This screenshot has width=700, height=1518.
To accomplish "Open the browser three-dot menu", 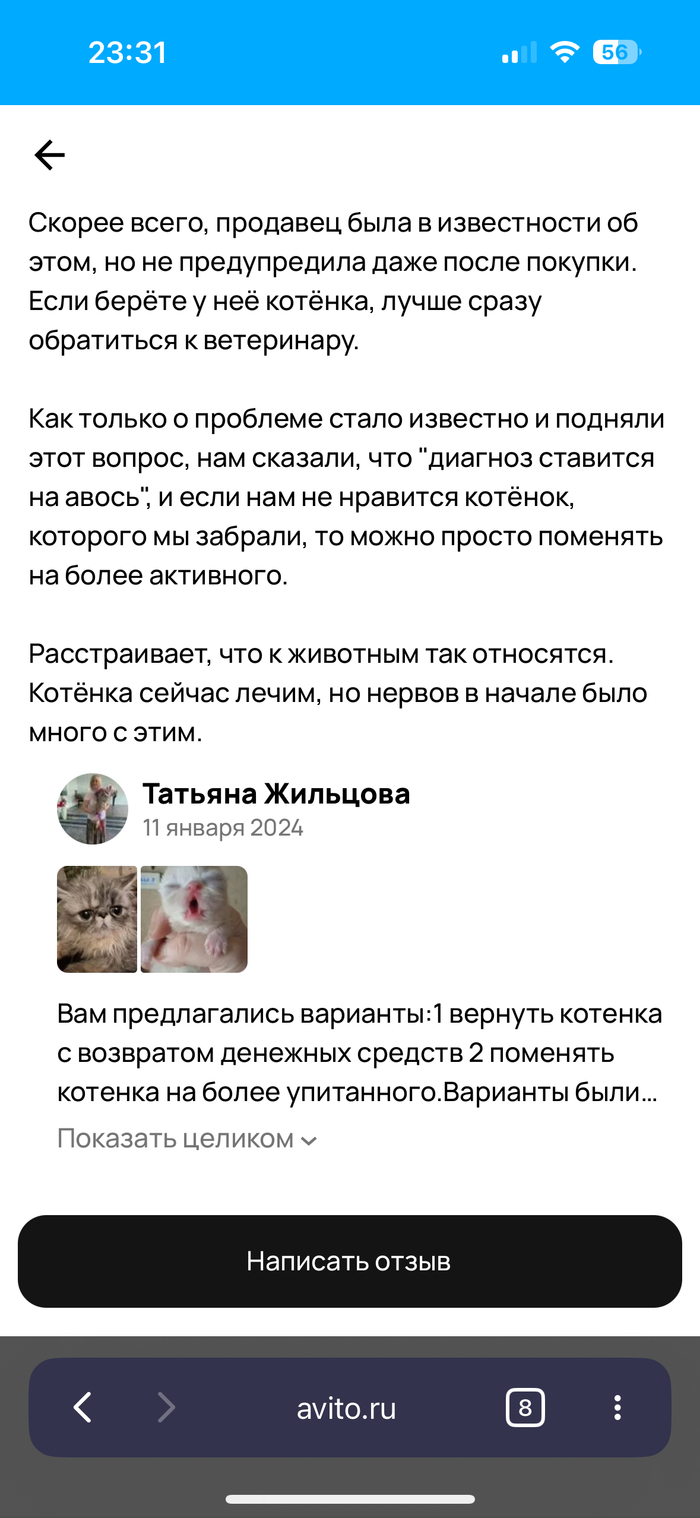I will click(x=617, y=1408).
